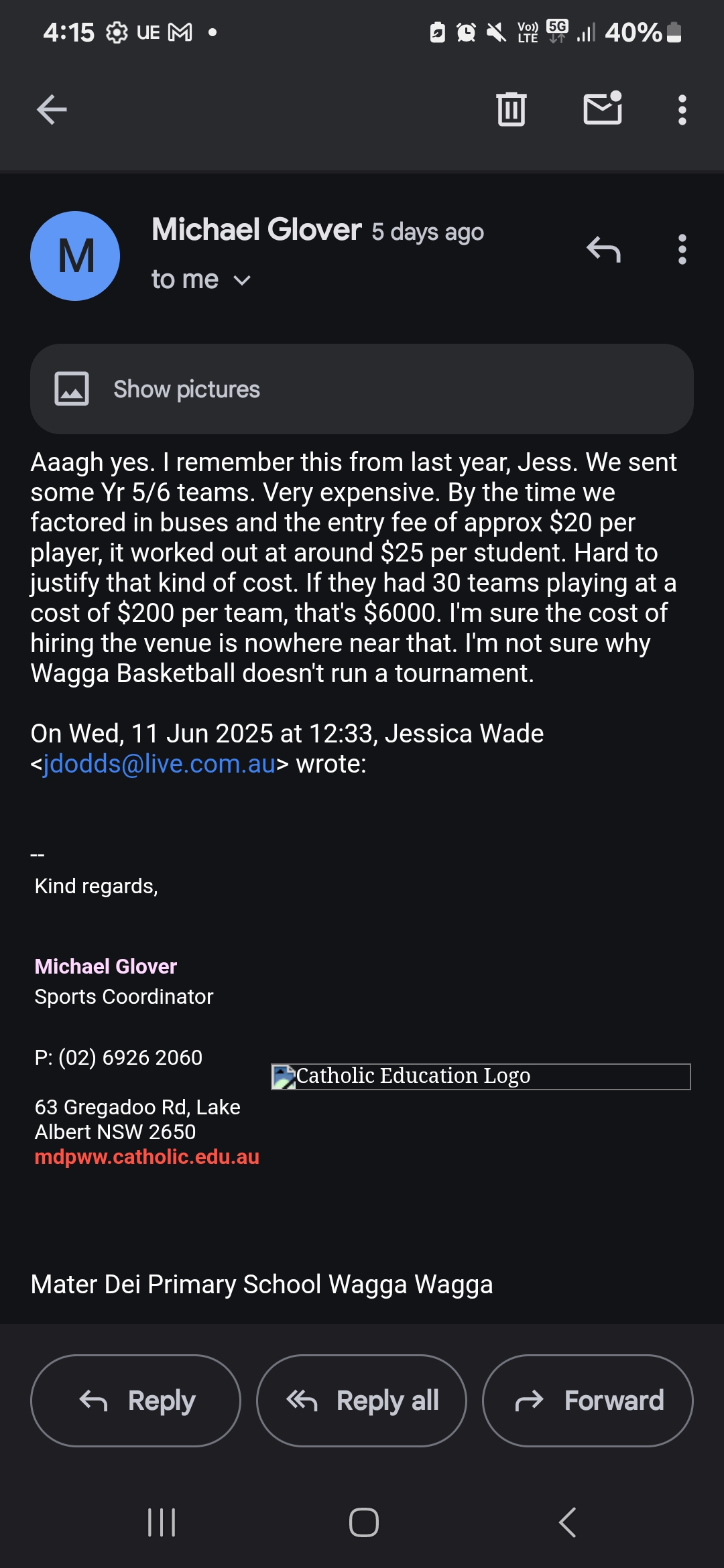Tap the Reply button
The height and width of the screenshot is (1568, 724).
coord(135,1400)
